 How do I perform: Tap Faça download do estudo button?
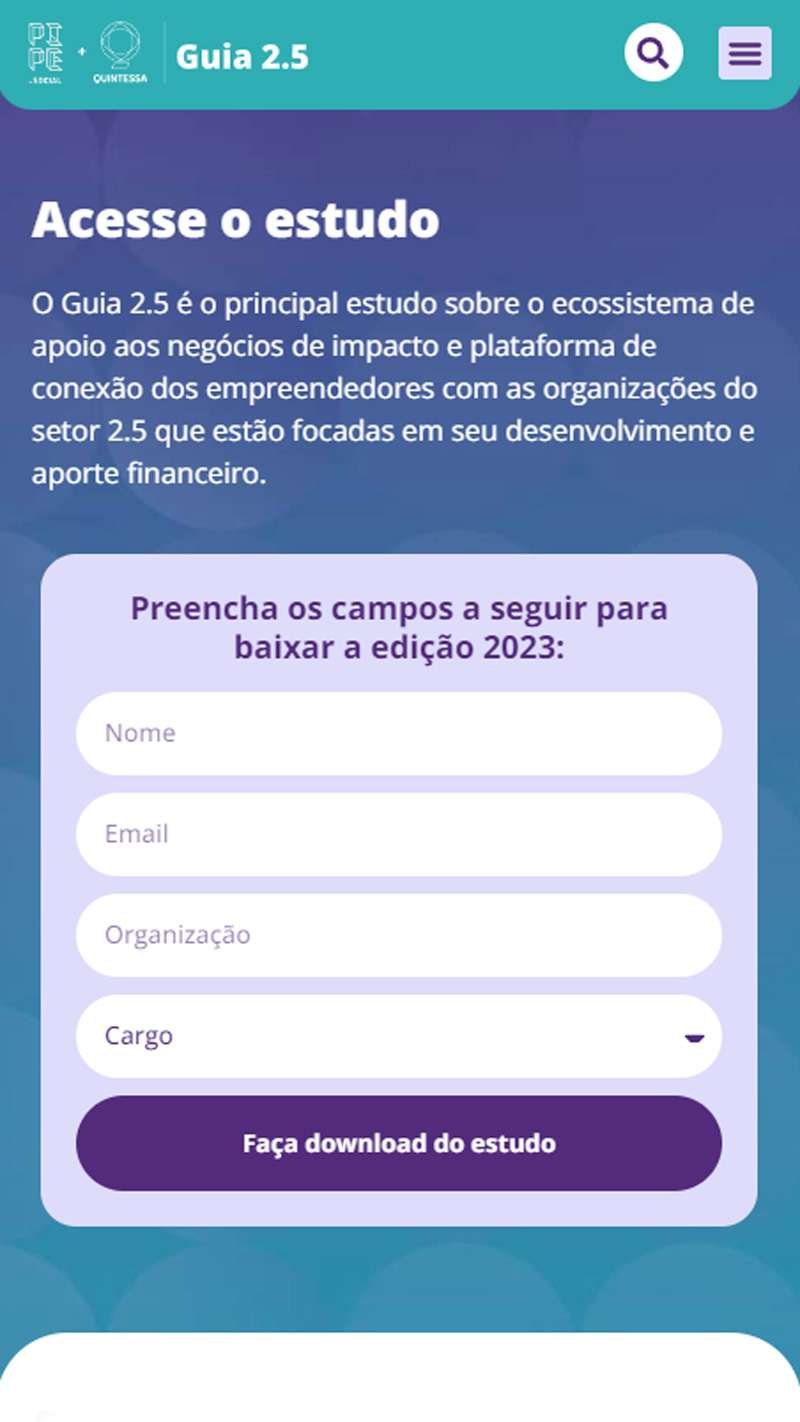(398, 1143)
